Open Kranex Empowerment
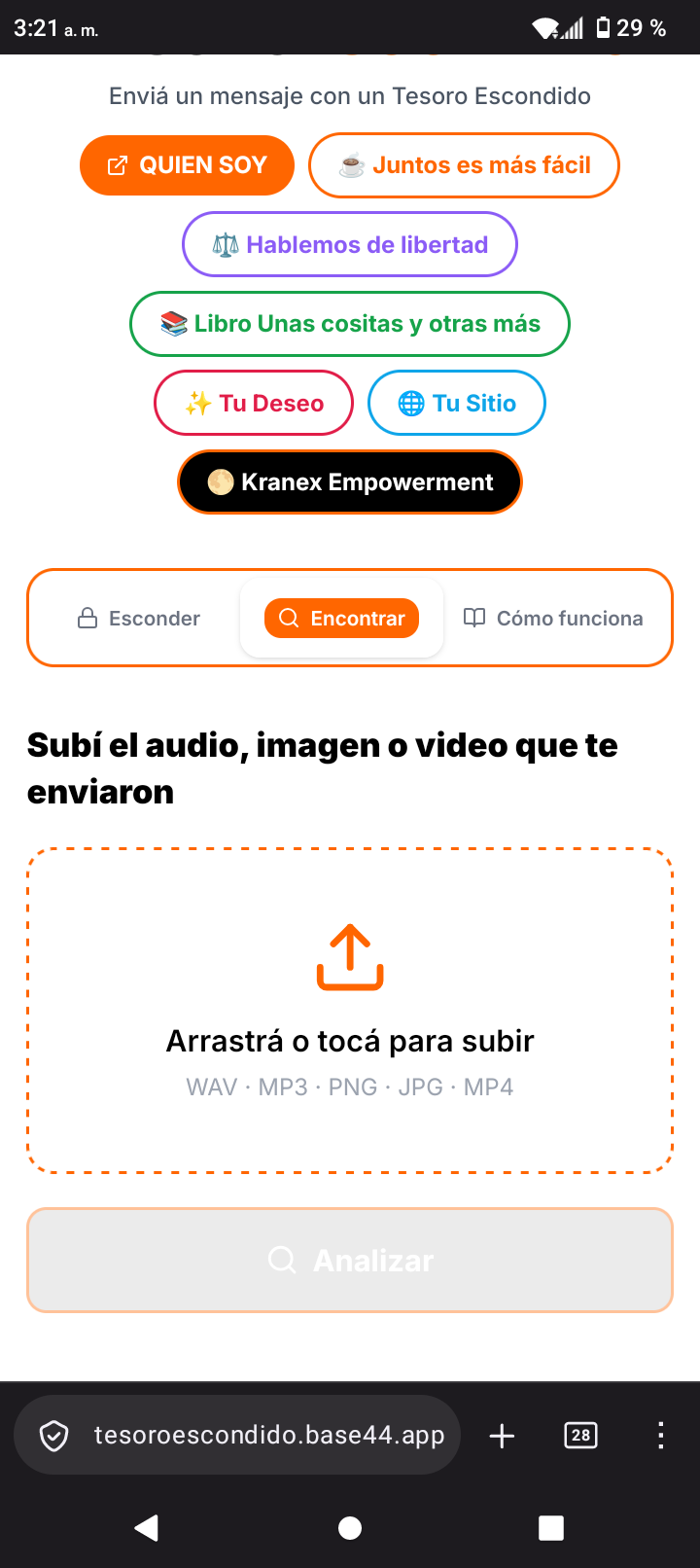Image resolution: width=700 pixels, height=1568 pixels. pyautogui.click(x=350, y=482)
